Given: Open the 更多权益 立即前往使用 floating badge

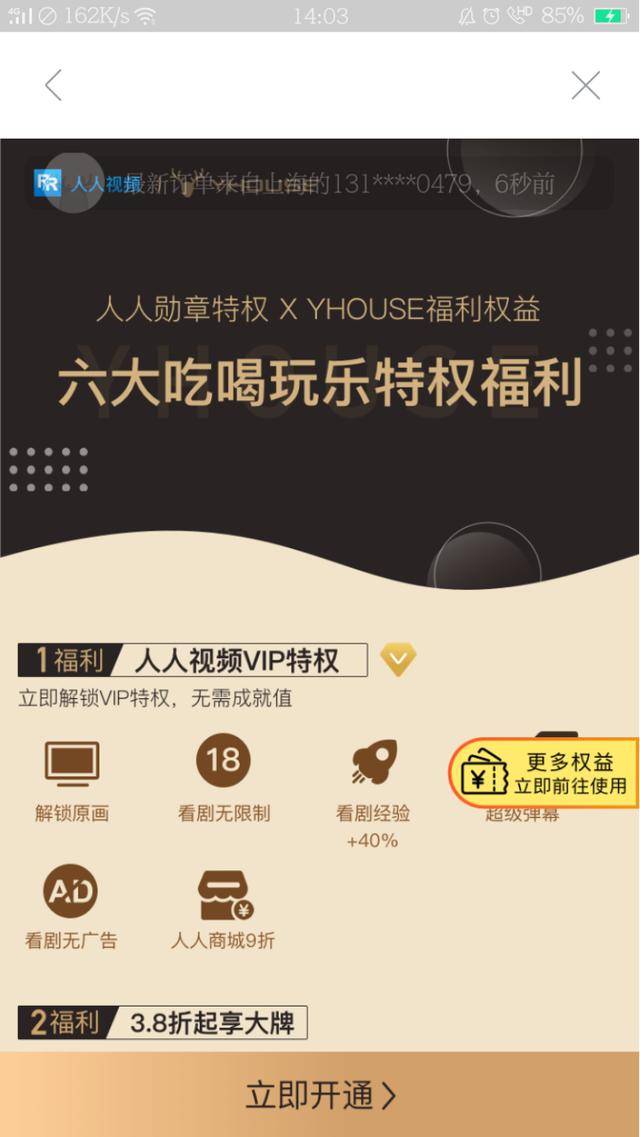Looking at the screenshot, I should point(545,773).
